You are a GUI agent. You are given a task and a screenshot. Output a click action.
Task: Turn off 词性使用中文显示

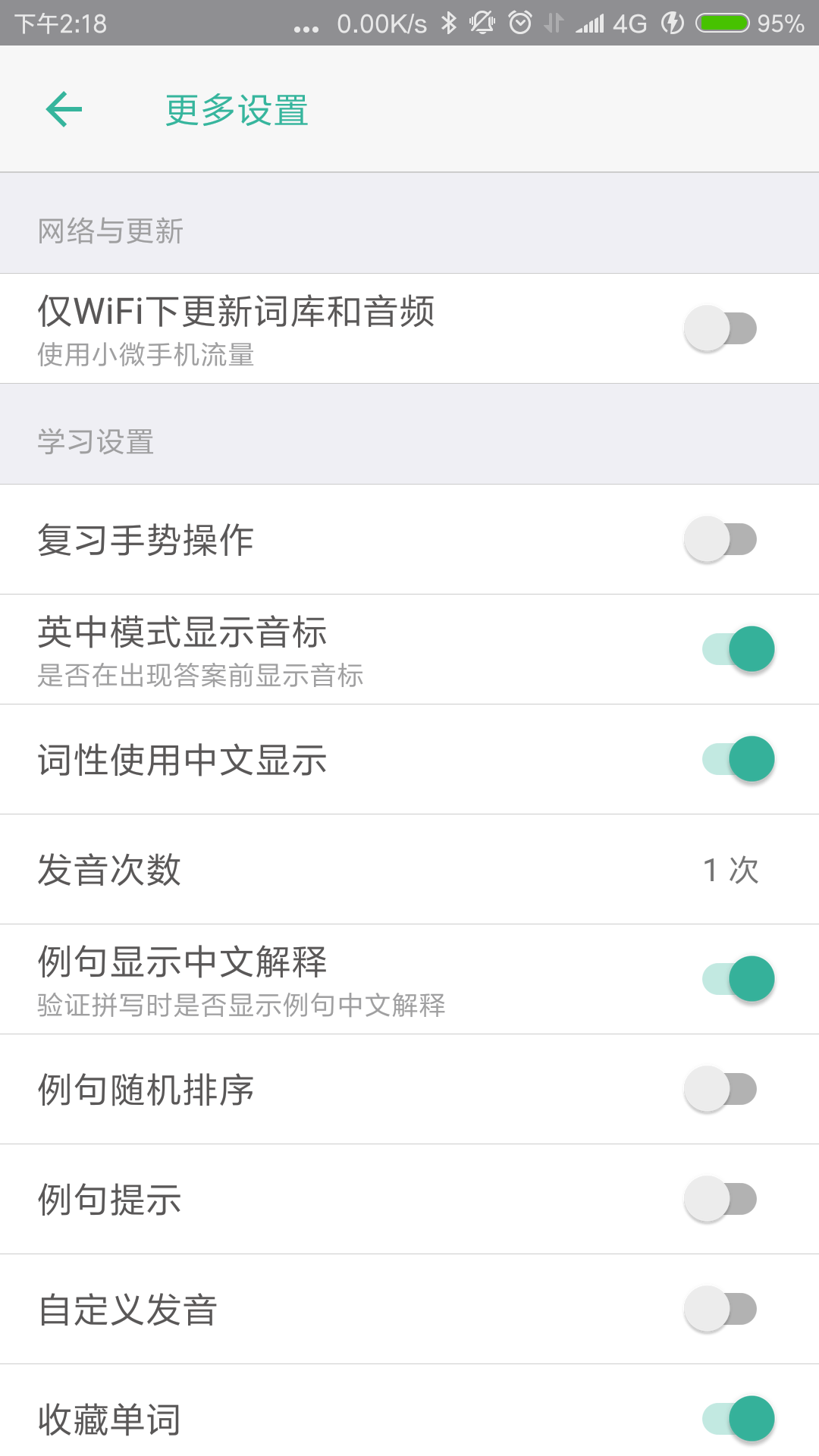pos(738,759)
